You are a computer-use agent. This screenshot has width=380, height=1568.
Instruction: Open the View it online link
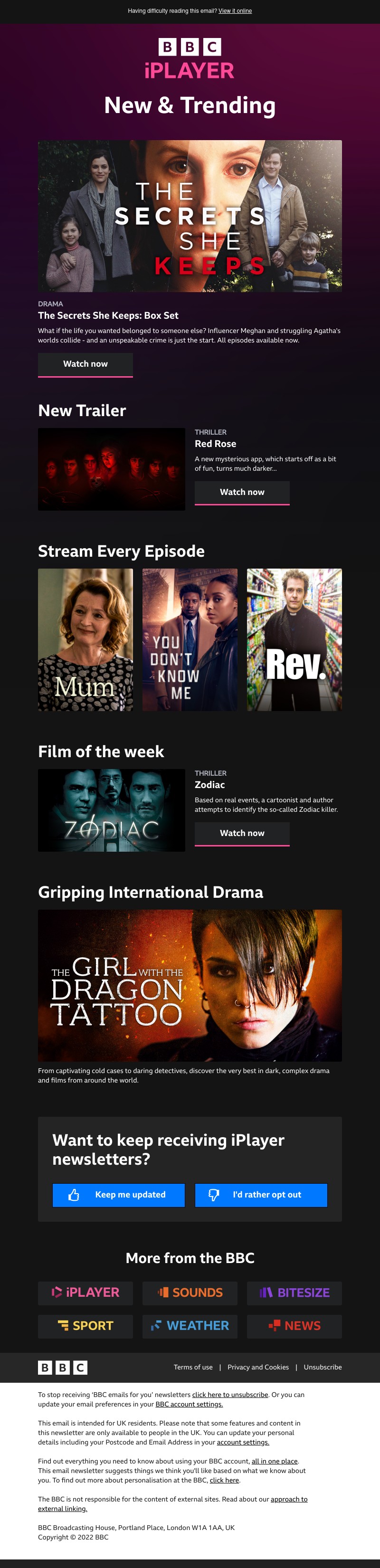pyautogui.click(x=235, y=11)
